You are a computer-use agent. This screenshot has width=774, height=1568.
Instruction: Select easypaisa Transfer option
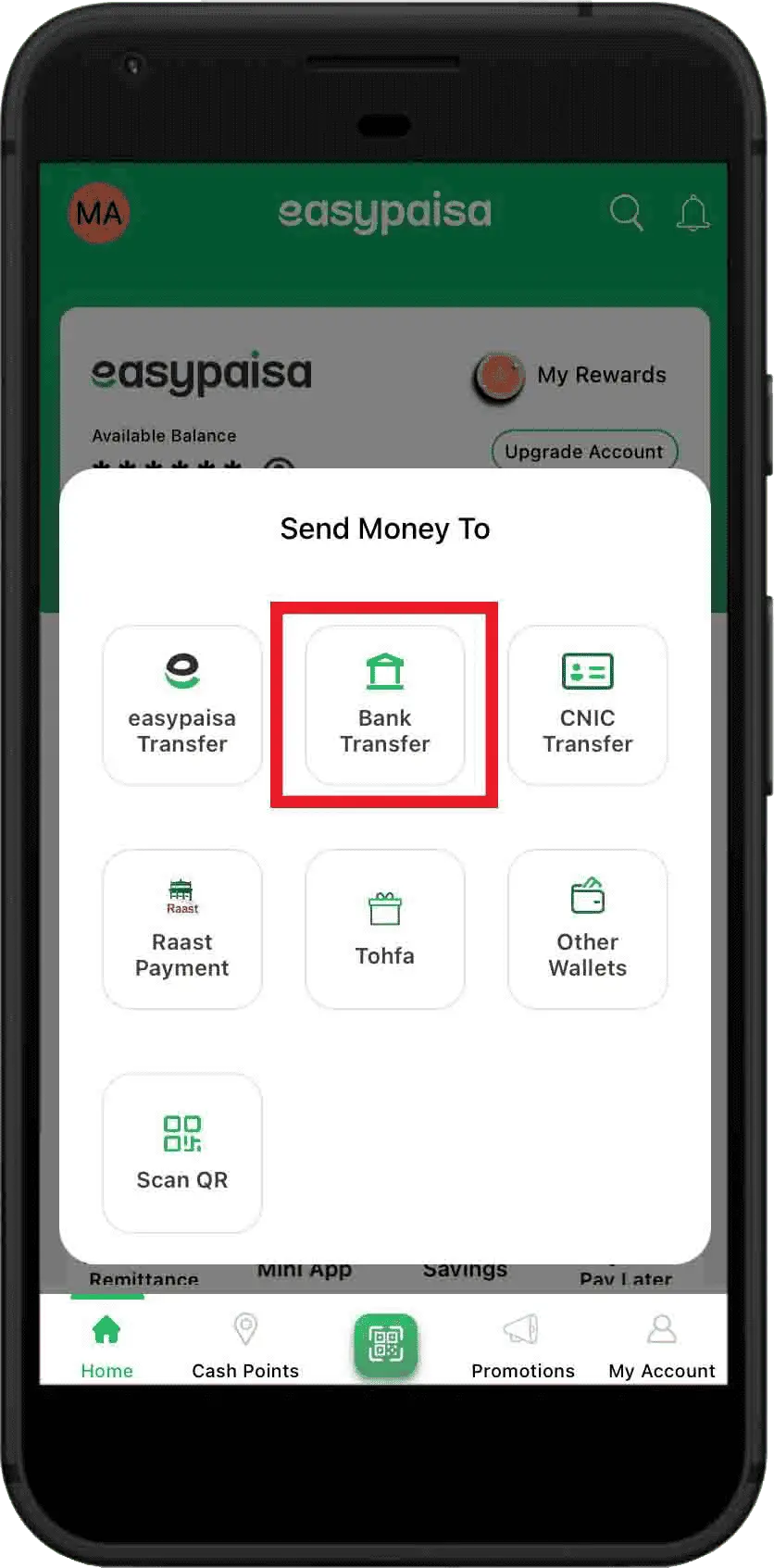pos(182,705)
